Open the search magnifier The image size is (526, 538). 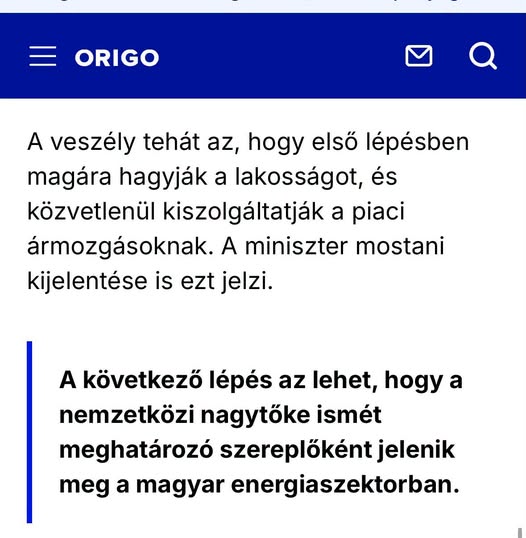tap(483, 56)
